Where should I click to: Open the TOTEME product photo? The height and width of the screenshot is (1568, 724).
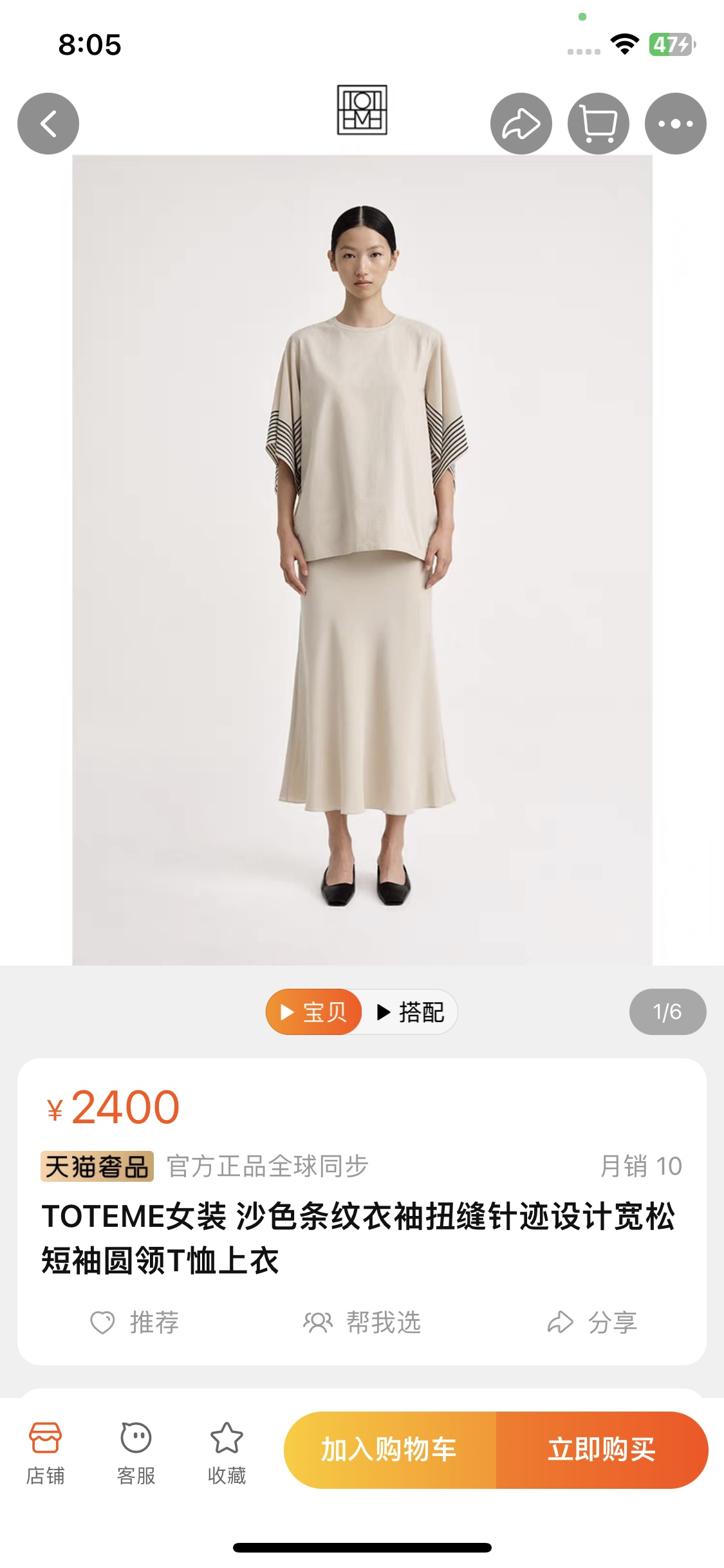[362, 559]
